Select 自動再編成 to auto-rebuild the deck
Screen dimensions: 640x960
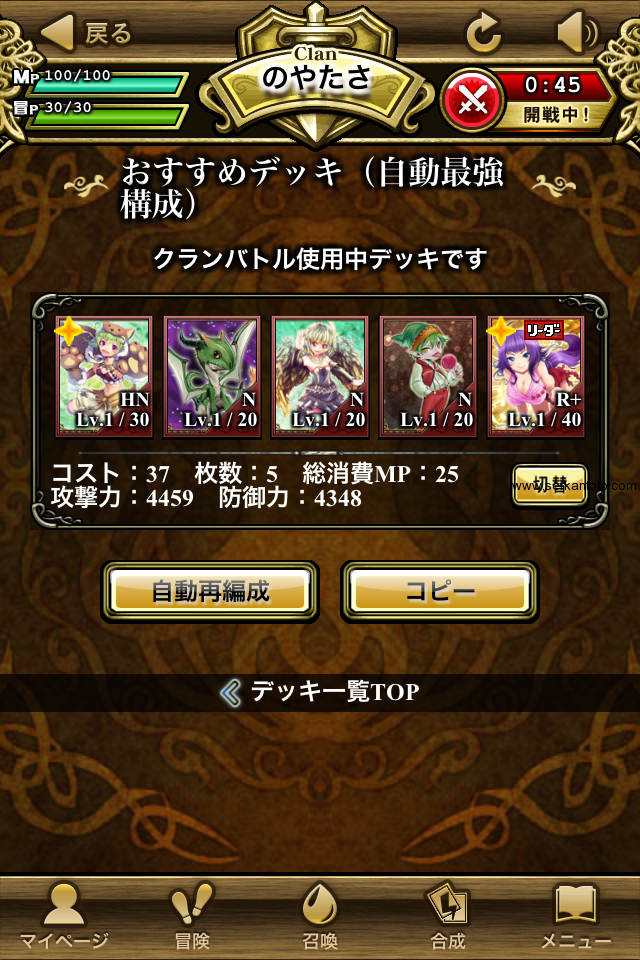coord(211,591)
